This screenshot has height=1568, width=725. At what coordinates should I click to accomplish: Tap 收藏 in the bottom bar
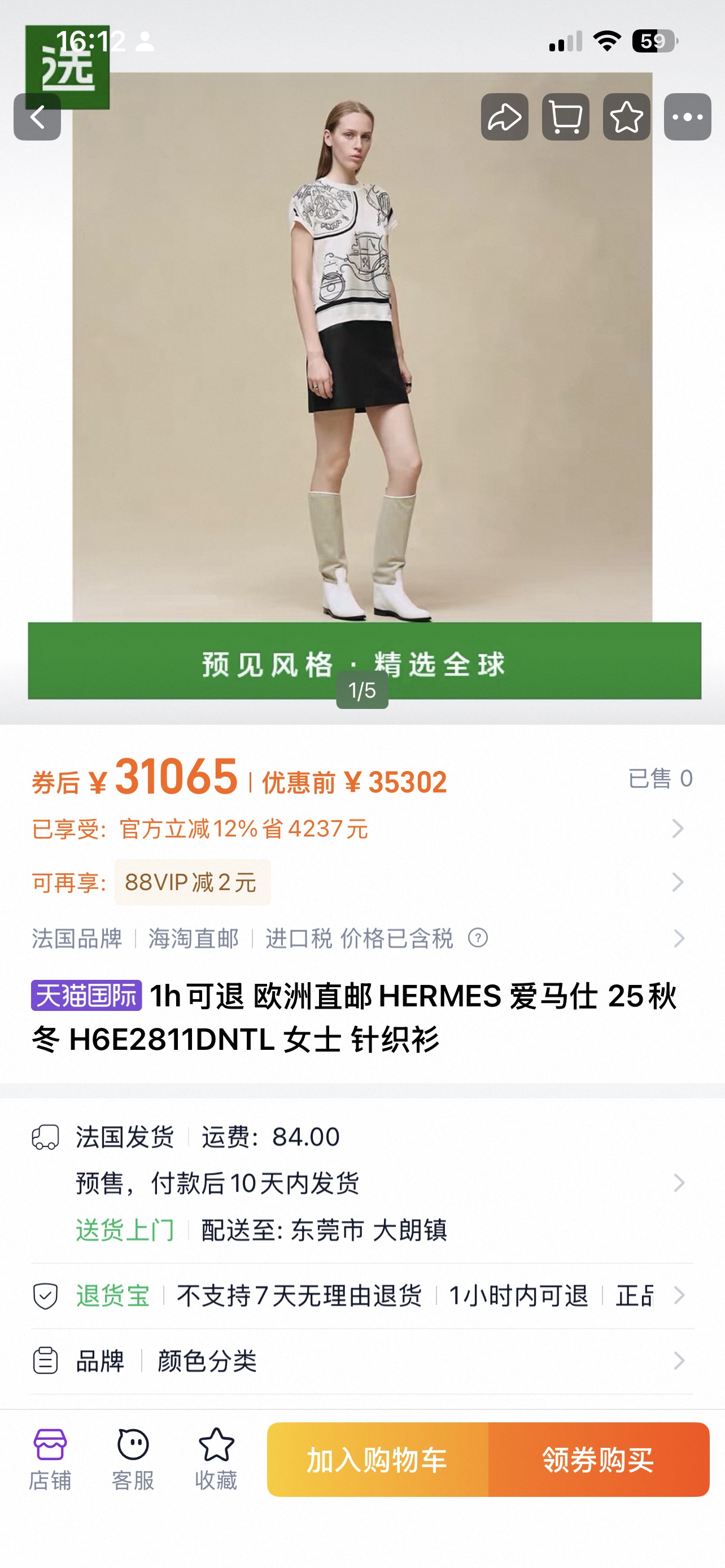click(216, 1459)
